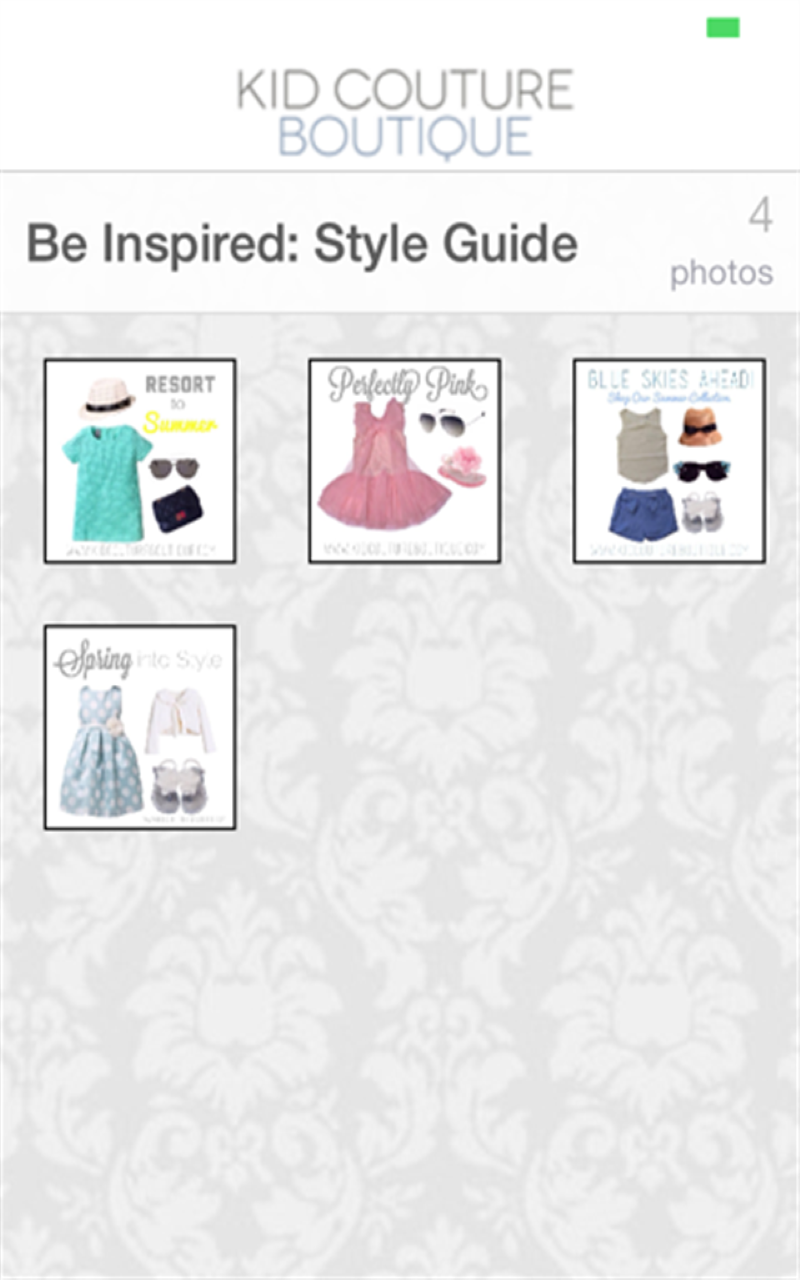This screenshot has height=1280, width=800.
Task: View the Blue Skies Ahead summer collection
Action: [668, 460]
